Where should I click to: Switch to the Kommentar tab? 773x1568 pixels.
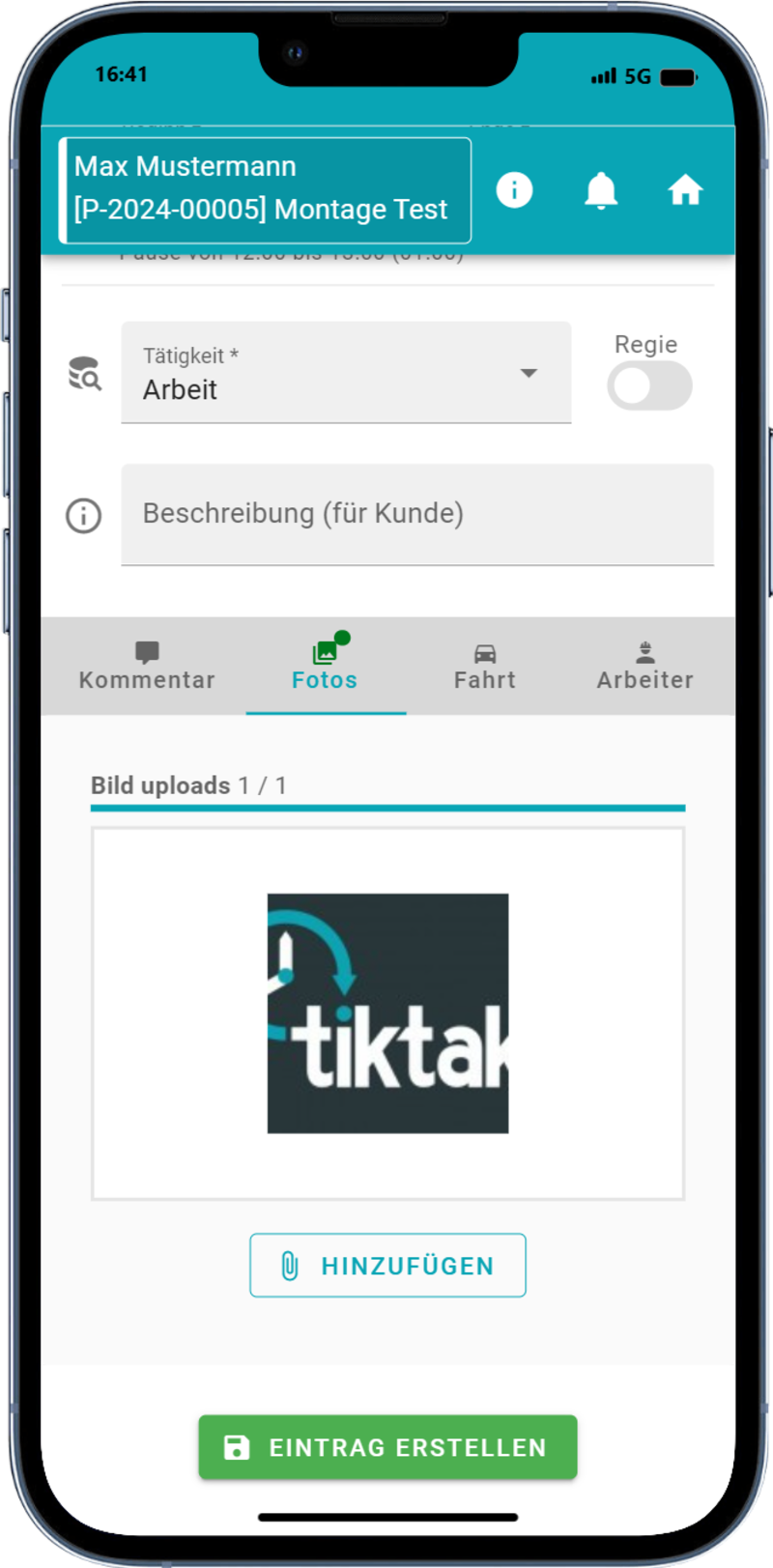pyautogui.click(x=147, y=666)
